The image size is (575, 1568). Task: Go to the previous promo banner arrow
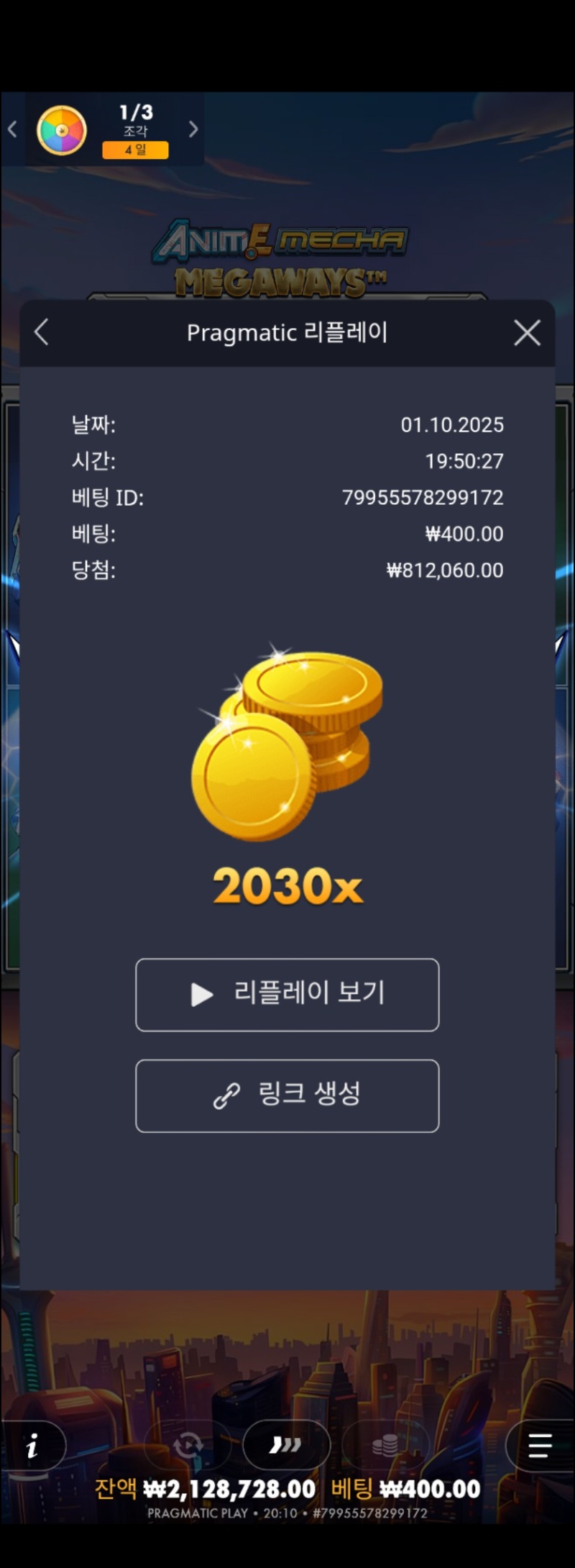pyautogui.click(x=12, y=129)
